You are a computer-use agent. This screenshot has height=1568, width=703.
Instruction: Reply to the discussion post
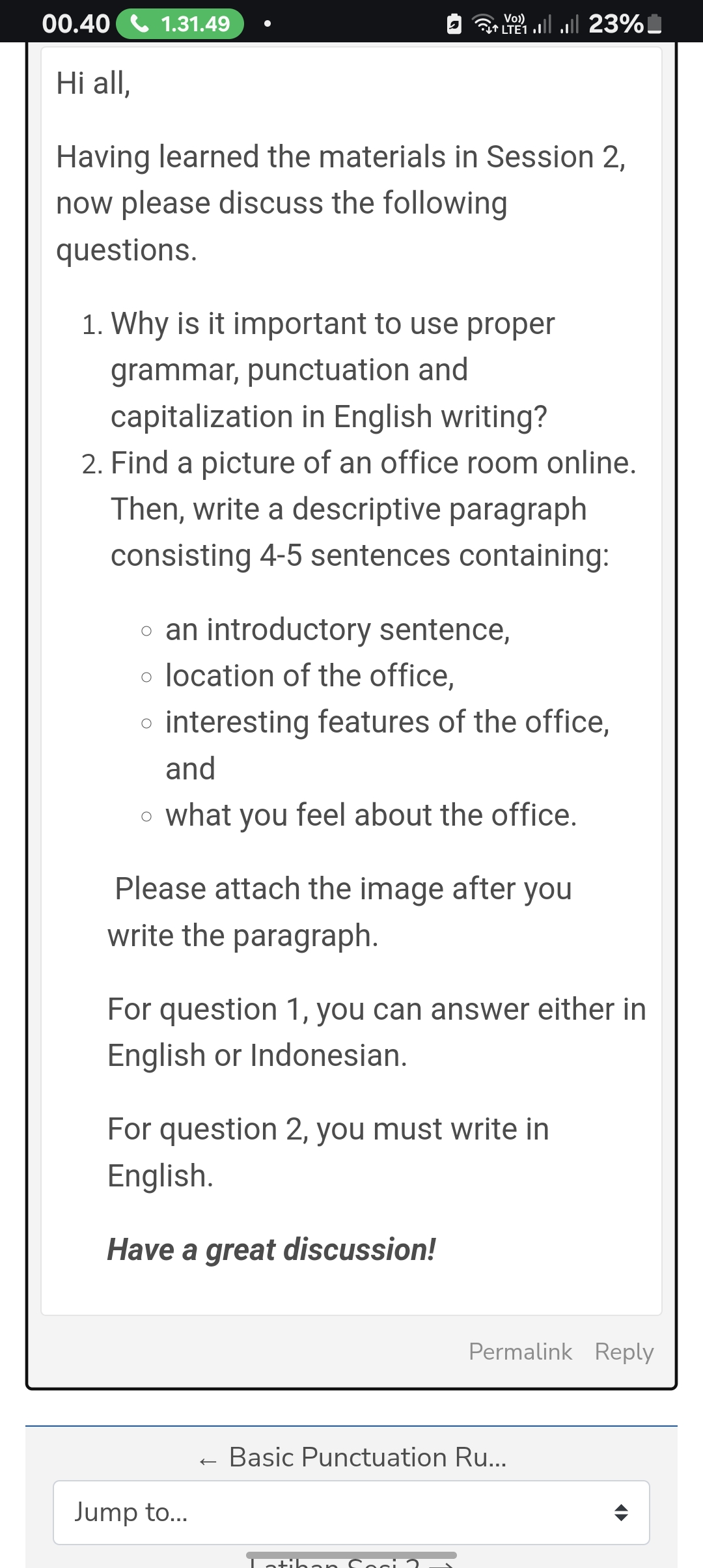[x=624, y=1352]
